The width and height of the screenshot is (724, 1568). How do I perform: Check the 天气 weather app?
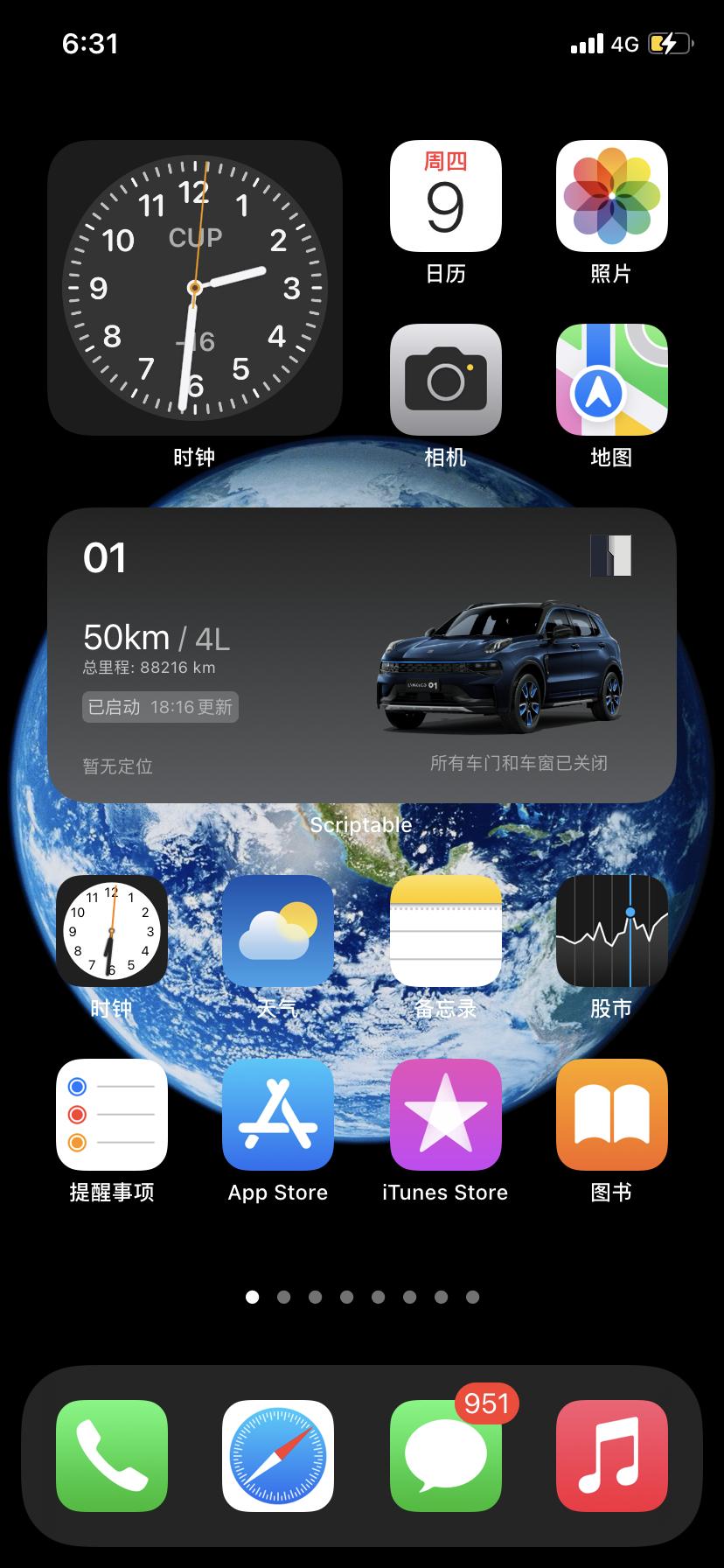[277, 931]
